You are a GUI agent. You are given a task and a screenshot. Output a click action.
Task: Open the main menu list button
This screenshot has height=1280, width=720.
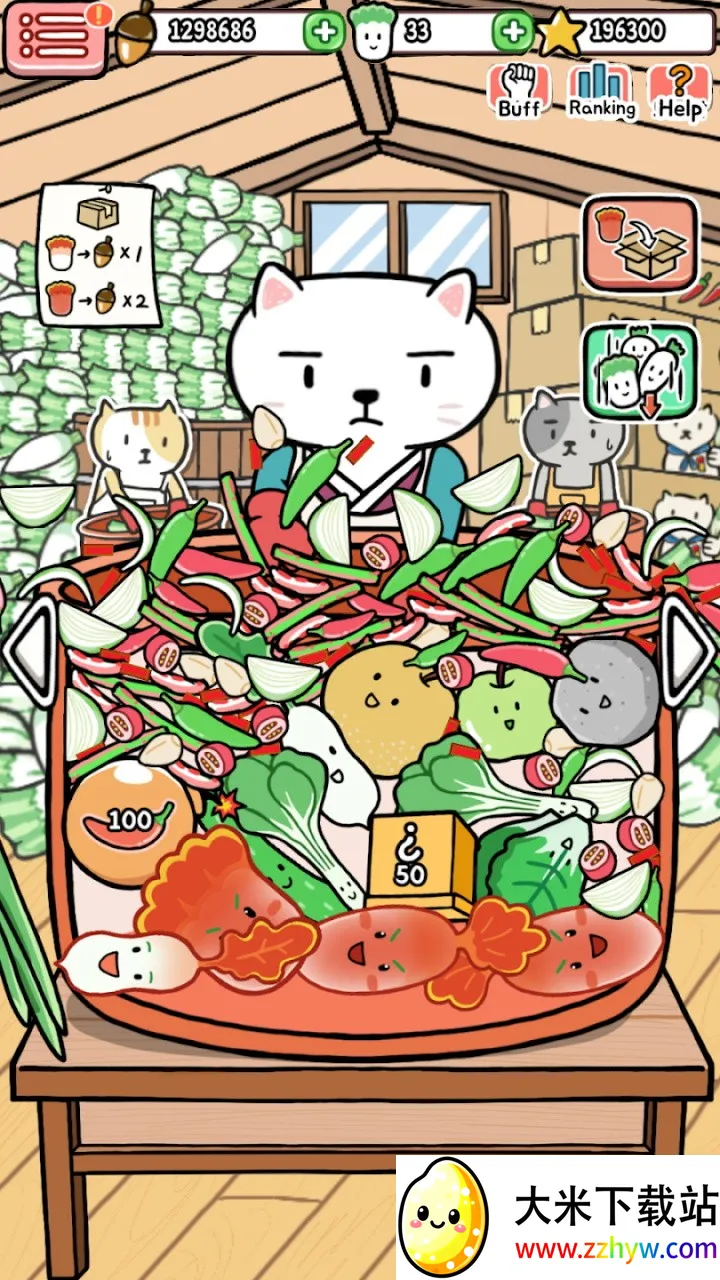[x=57, y=36]
